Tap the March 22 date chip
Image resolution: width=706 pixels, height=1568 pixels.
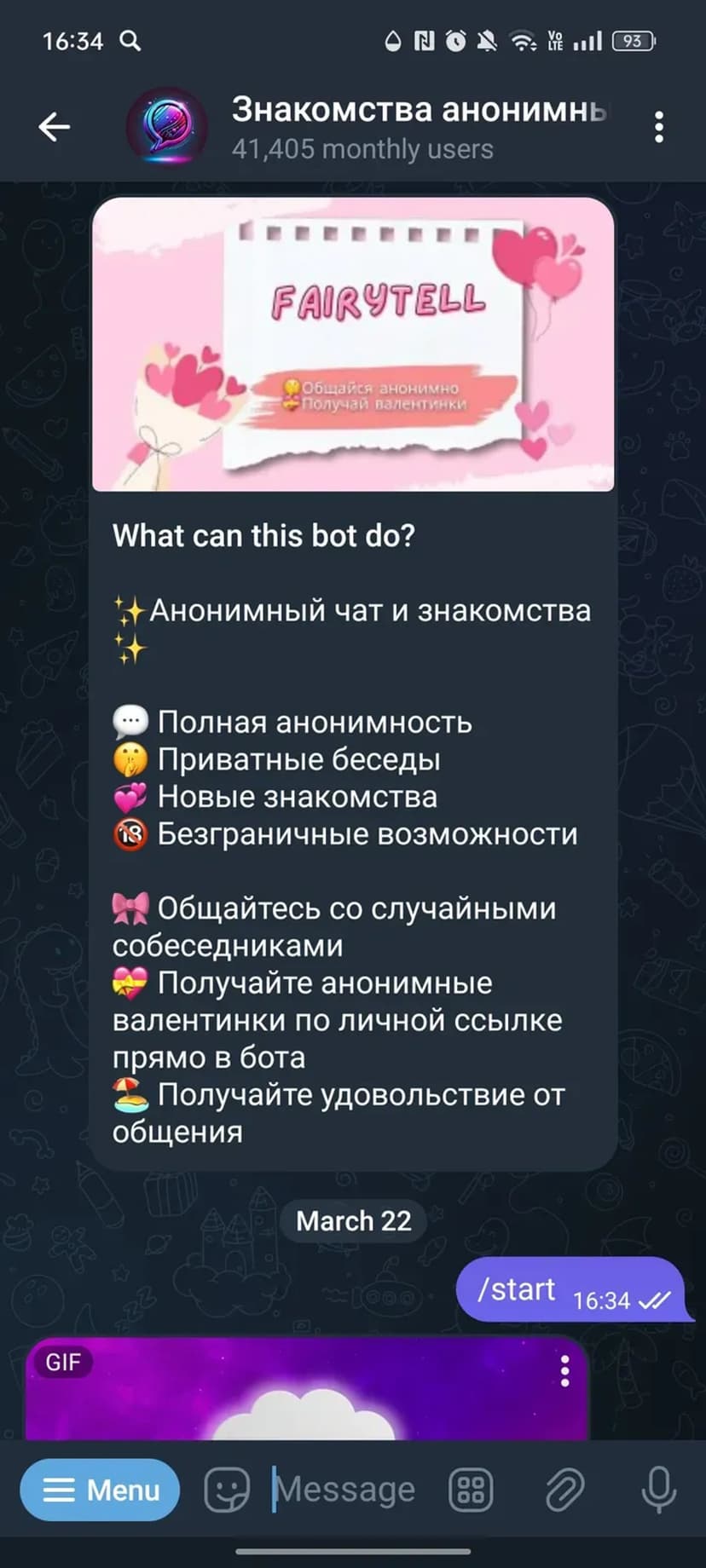(353, 1221)
